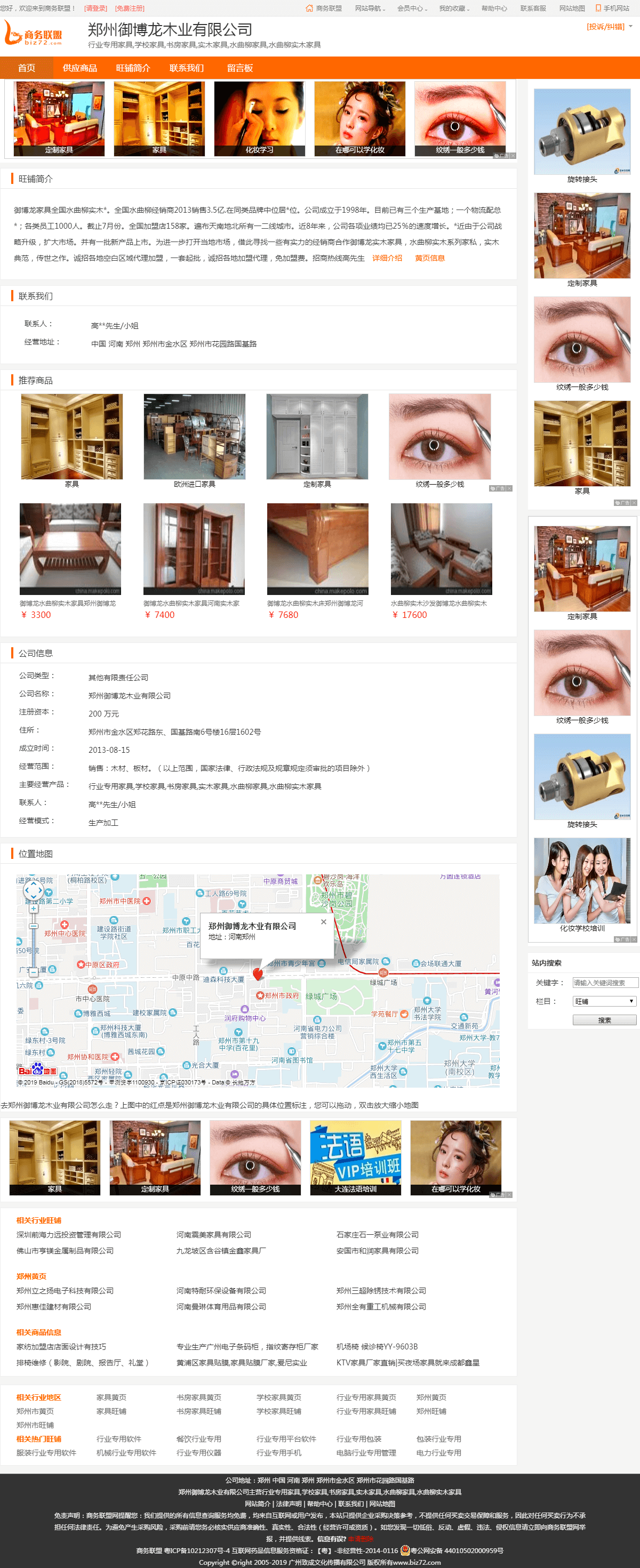
Task: Close the map info popup
Action: [323, 922]
